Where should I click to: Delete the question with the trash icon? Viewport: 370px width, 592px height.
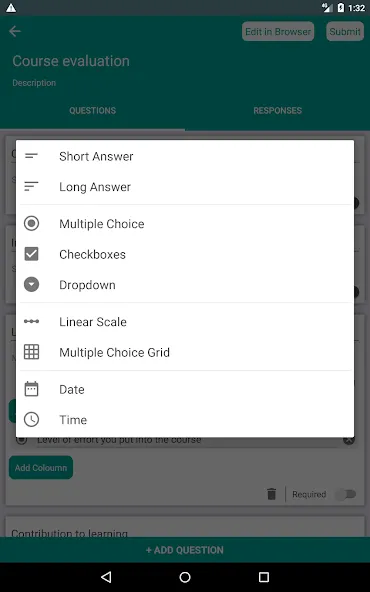point(271,494)
